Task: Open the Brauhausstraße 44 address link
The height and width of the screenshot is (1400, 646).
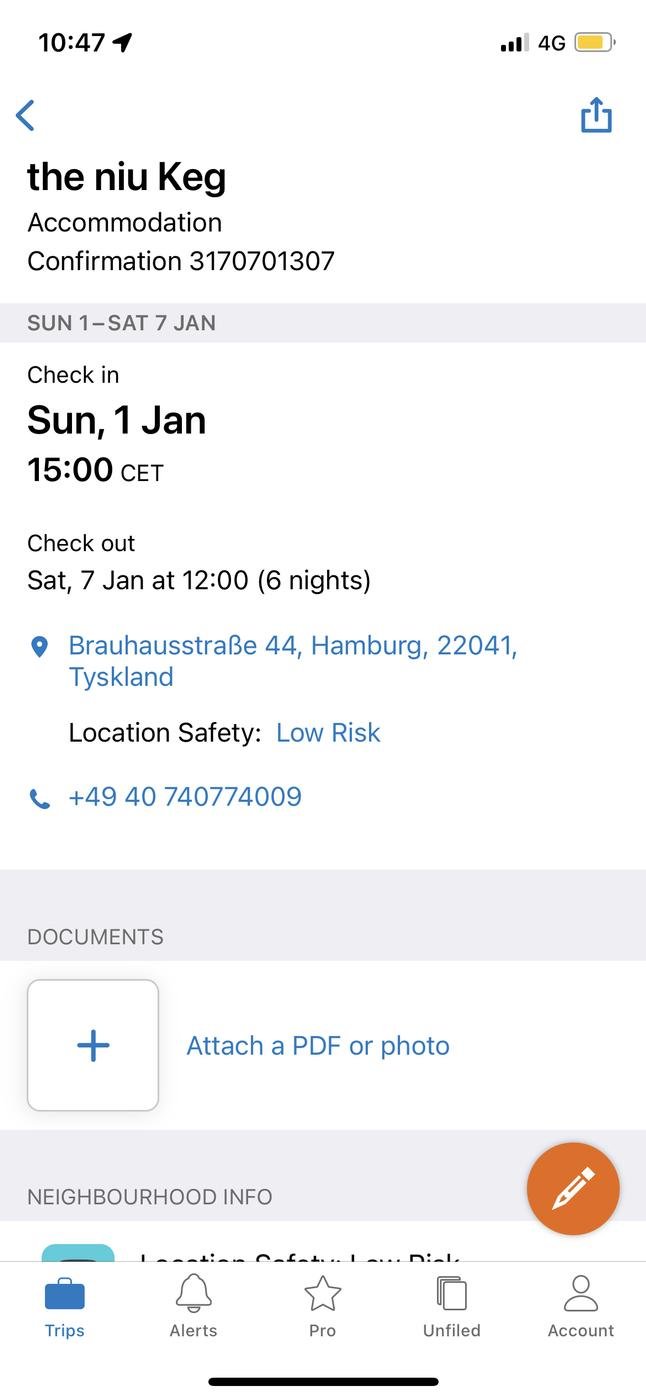Action: click(292, 661)
